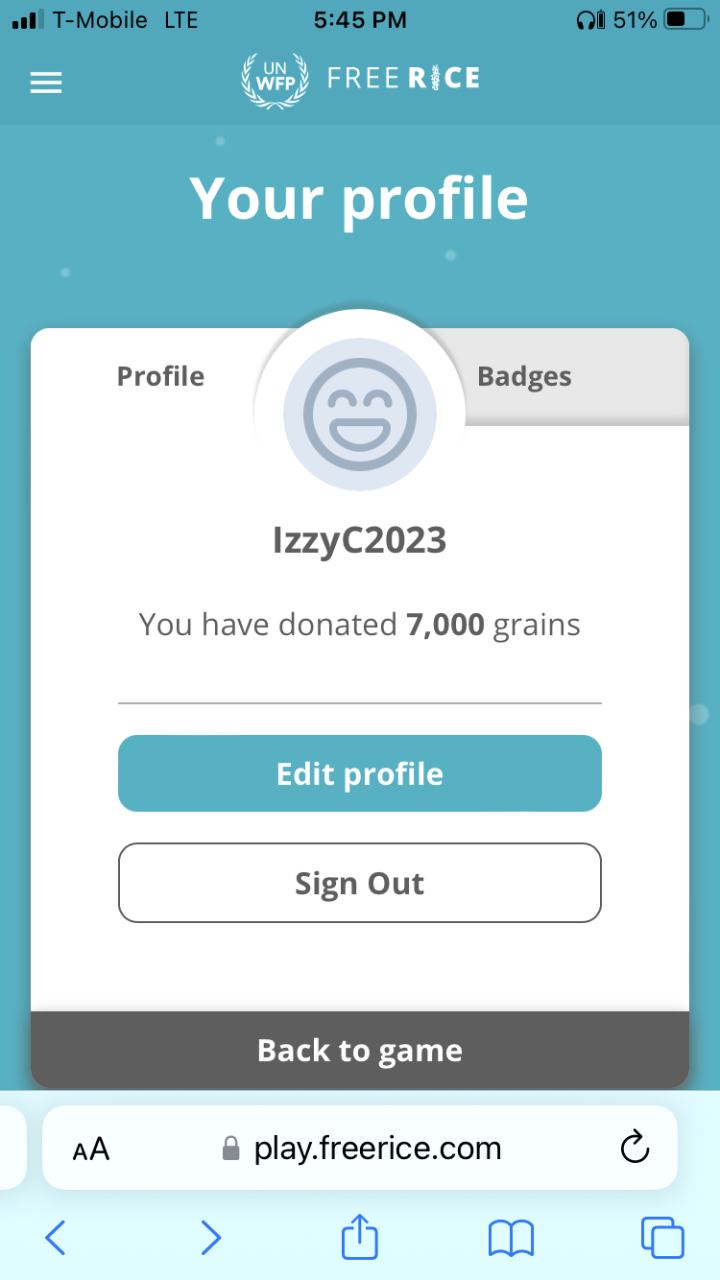Open Safari bookmarks

click(511, 1238)
